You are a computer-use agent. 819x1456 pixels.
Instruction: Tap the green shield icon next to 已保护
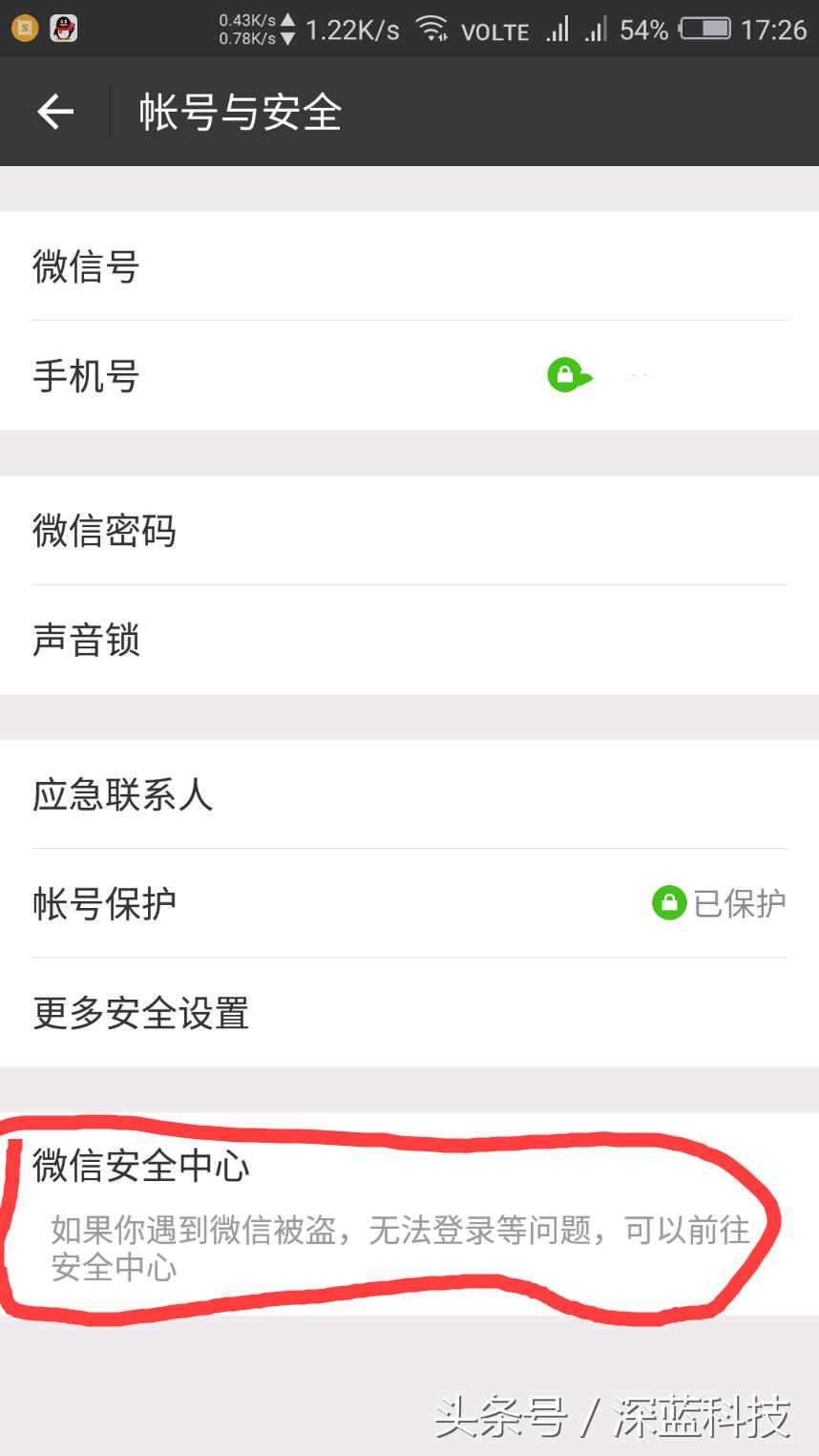[x=667, y=902]
